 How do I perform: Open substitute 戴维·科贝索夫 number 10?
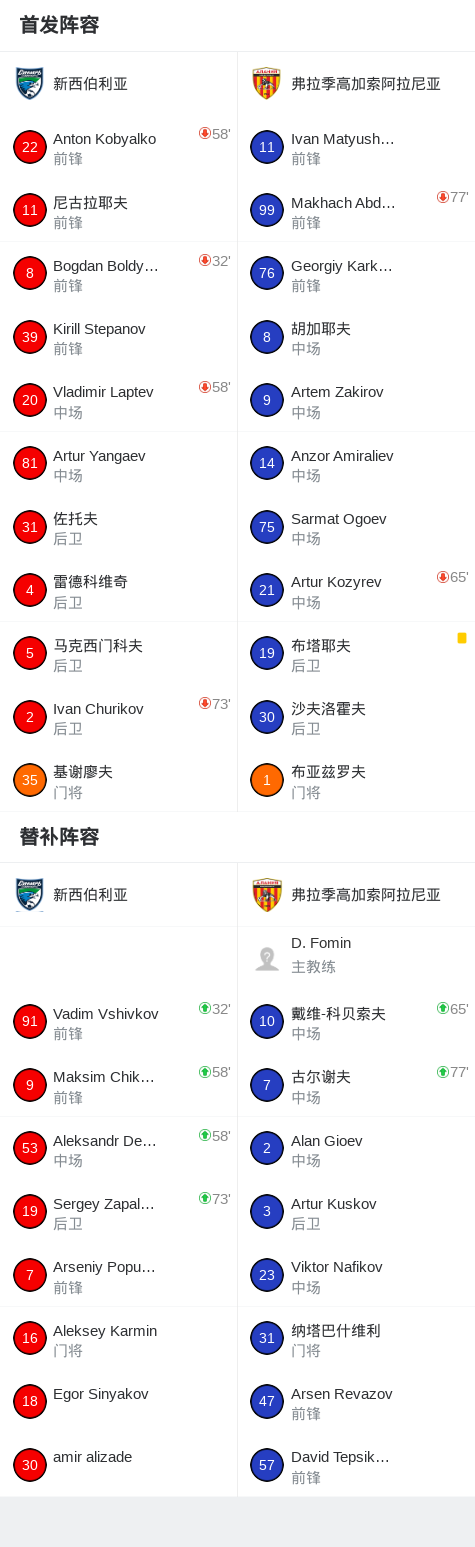[x=356, y=1022]
